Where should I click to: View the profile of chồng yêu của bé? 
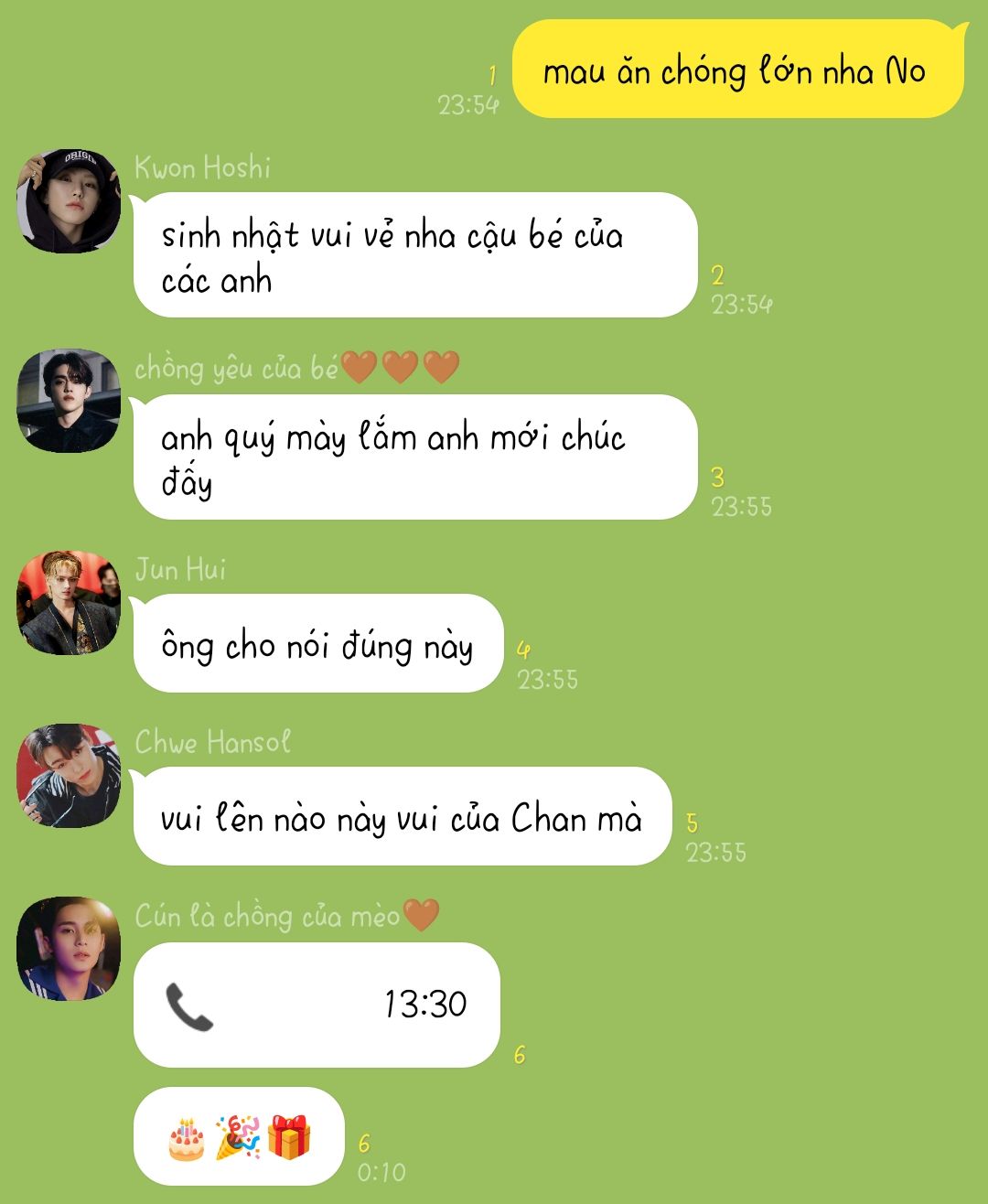coord(69,401)
